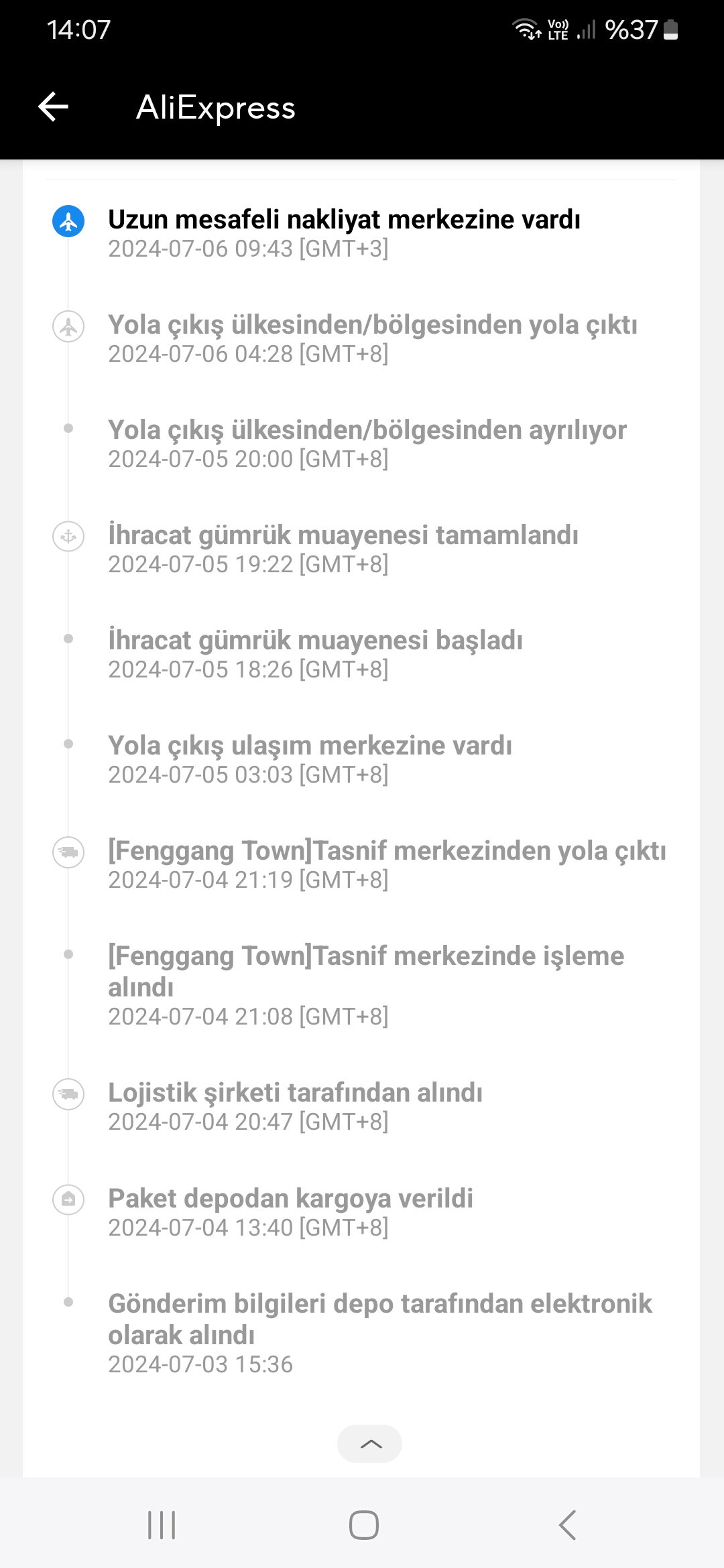Go to the home screen
The image size is (724, 1568).
tap(363, 1526)
